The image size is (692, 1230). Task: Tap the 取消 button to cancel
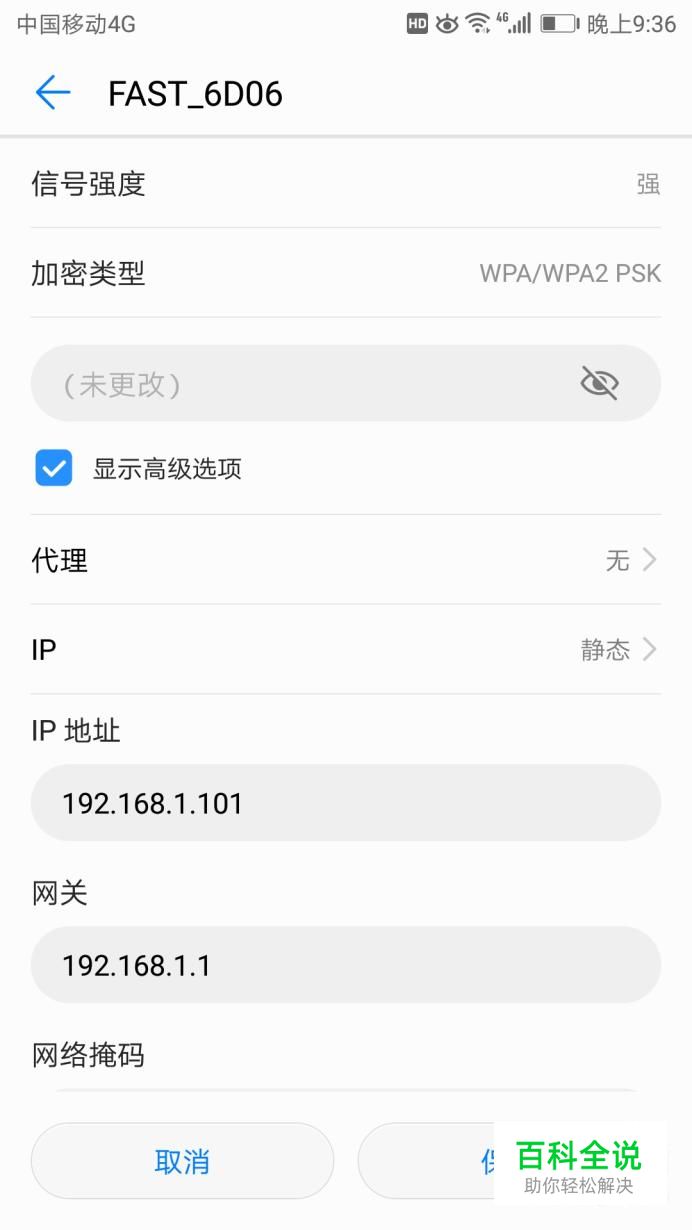coord(182,1161)
